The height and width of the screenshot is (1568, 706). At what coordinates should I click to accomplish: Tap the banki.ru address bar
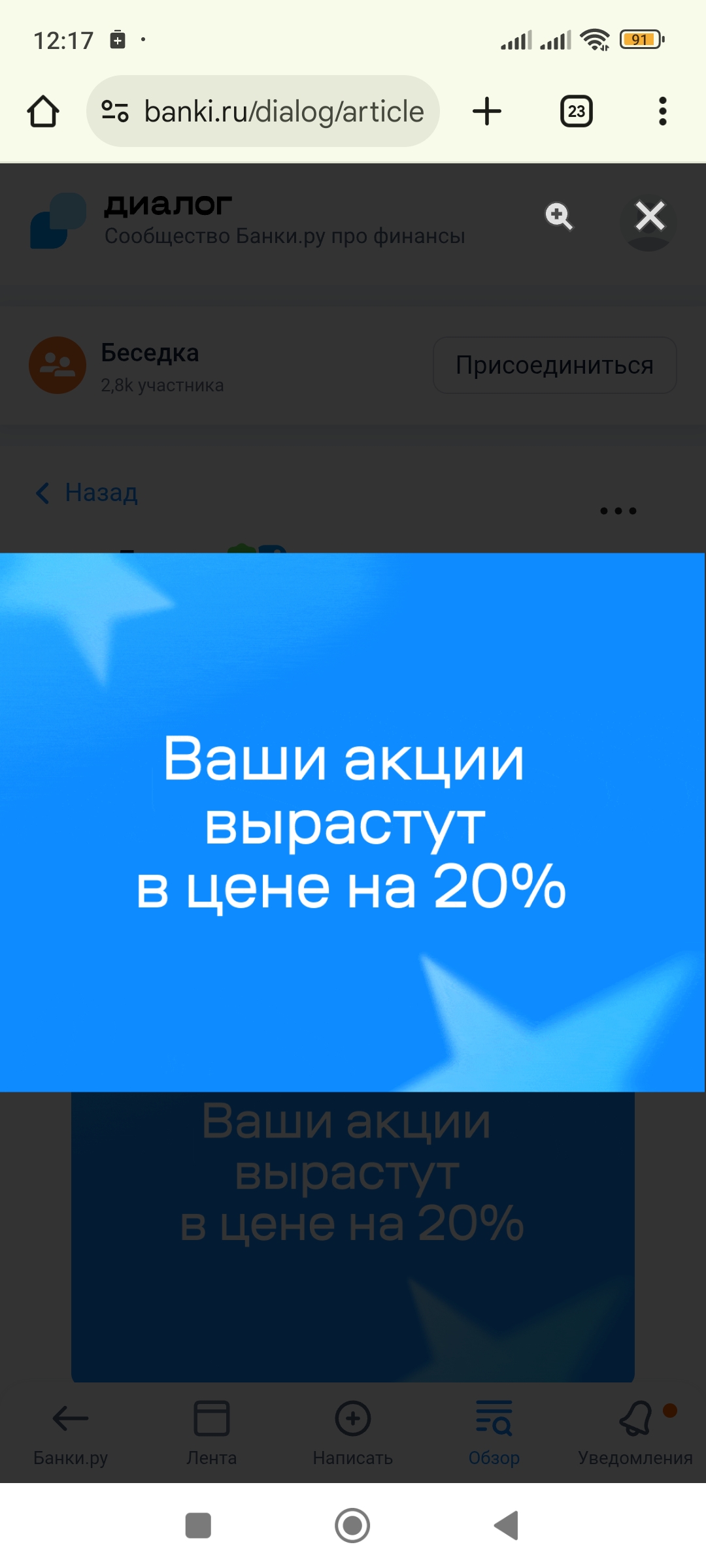click(x=263, y=111)
